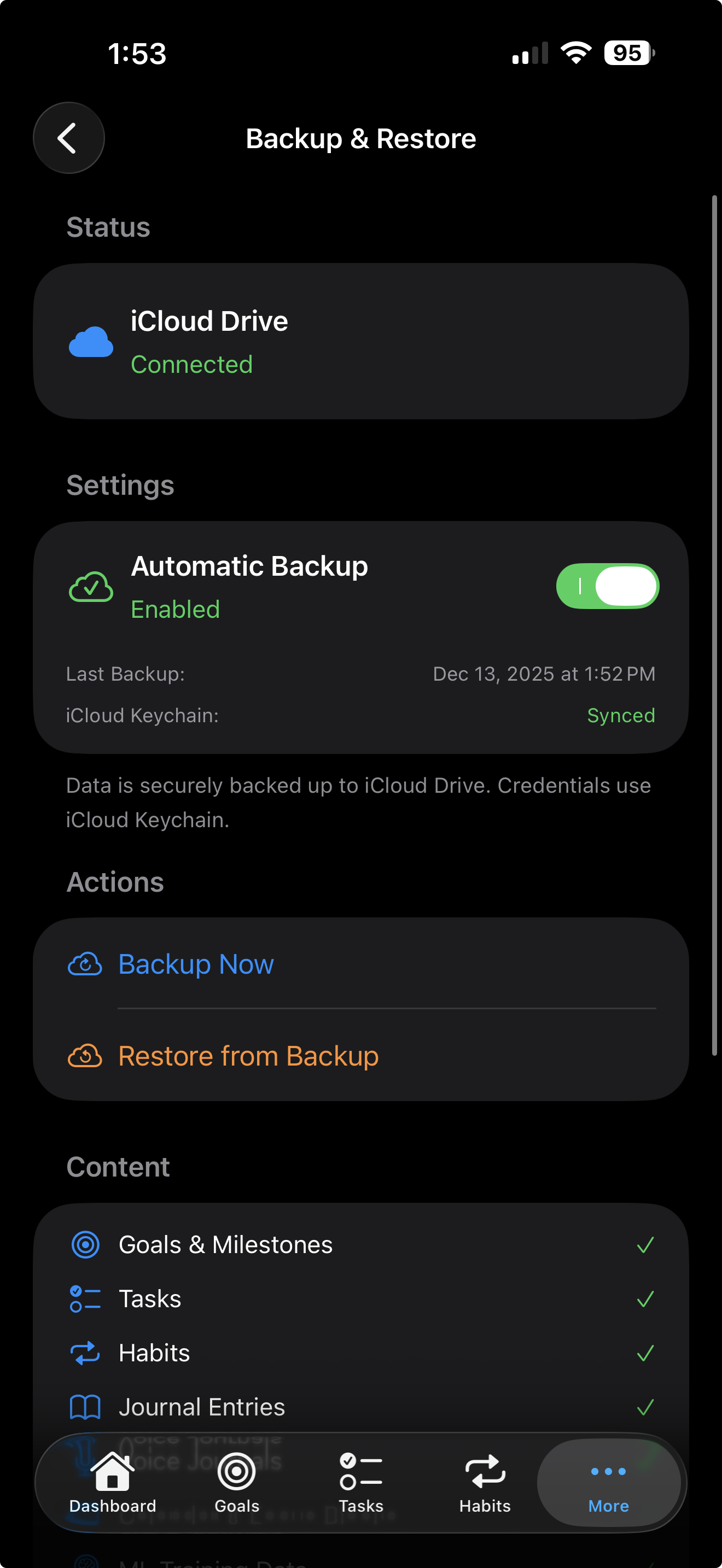
Task: Tap the back chevron to return
Action: coord(68,138)
